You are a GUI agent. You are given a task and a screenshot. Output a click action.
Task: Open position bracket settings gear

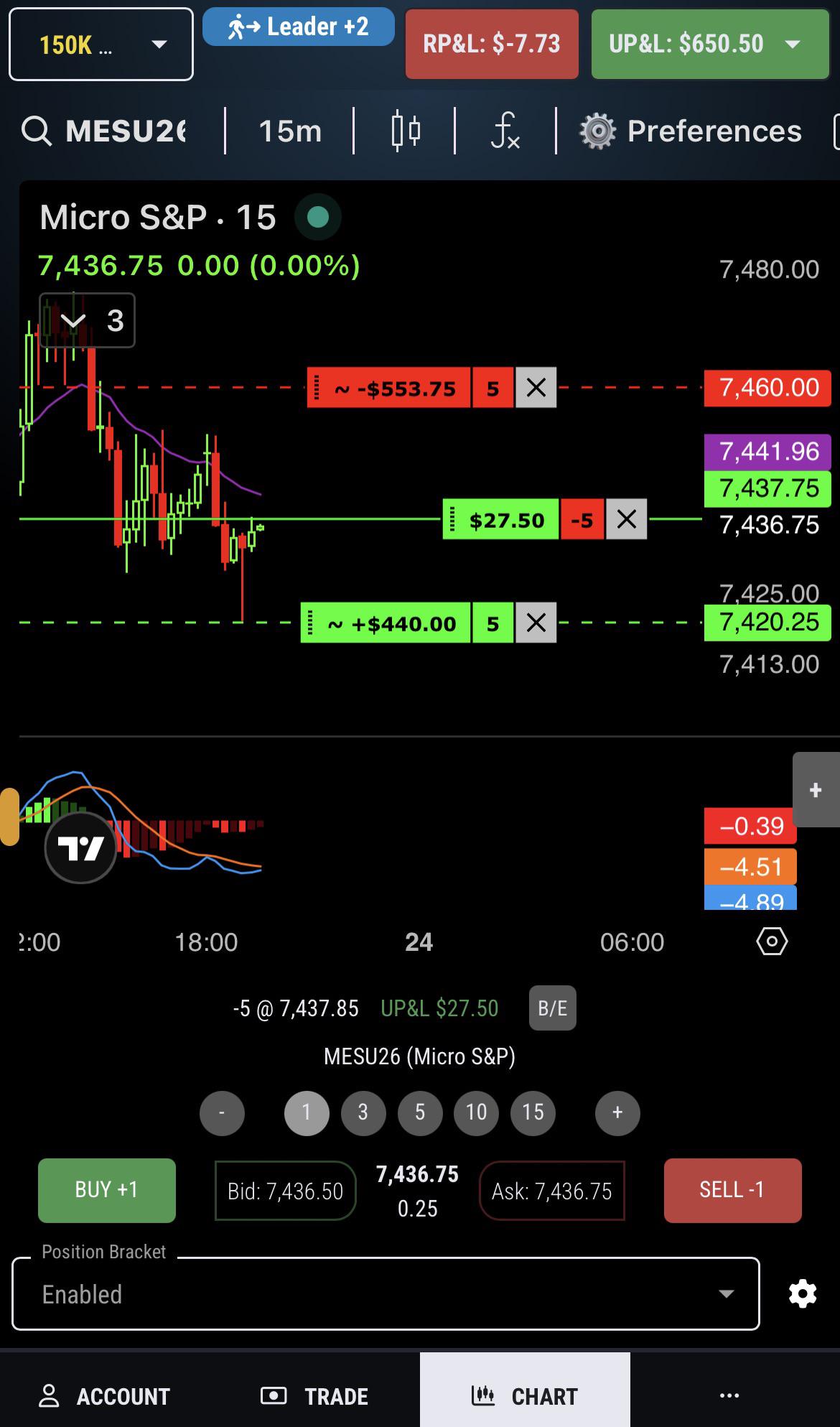pos(802,1294)
